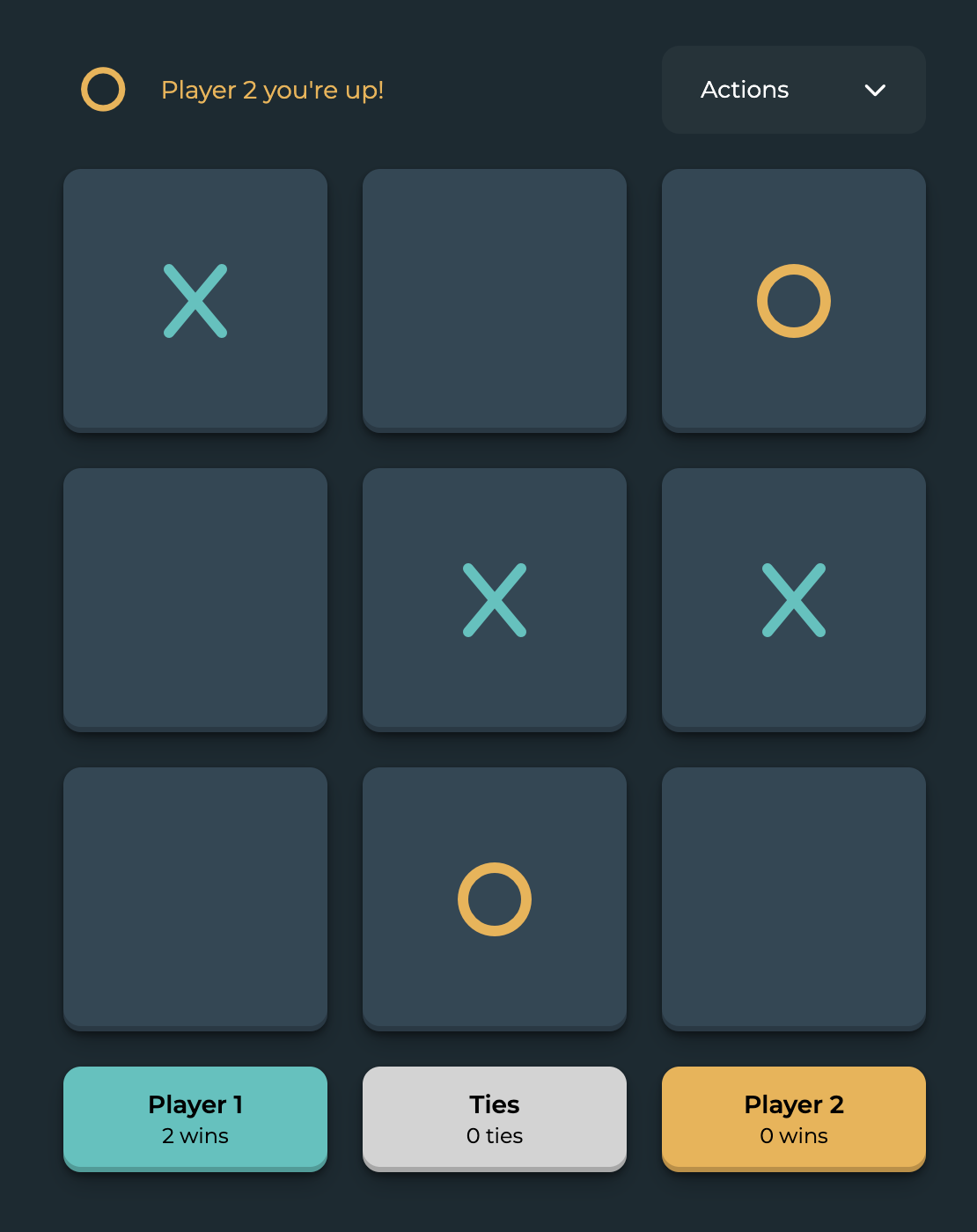Click the chevron on the Actions menu
Image resolution: width=977 pixels, height=1232 pixels.
(x=875, y=91)
